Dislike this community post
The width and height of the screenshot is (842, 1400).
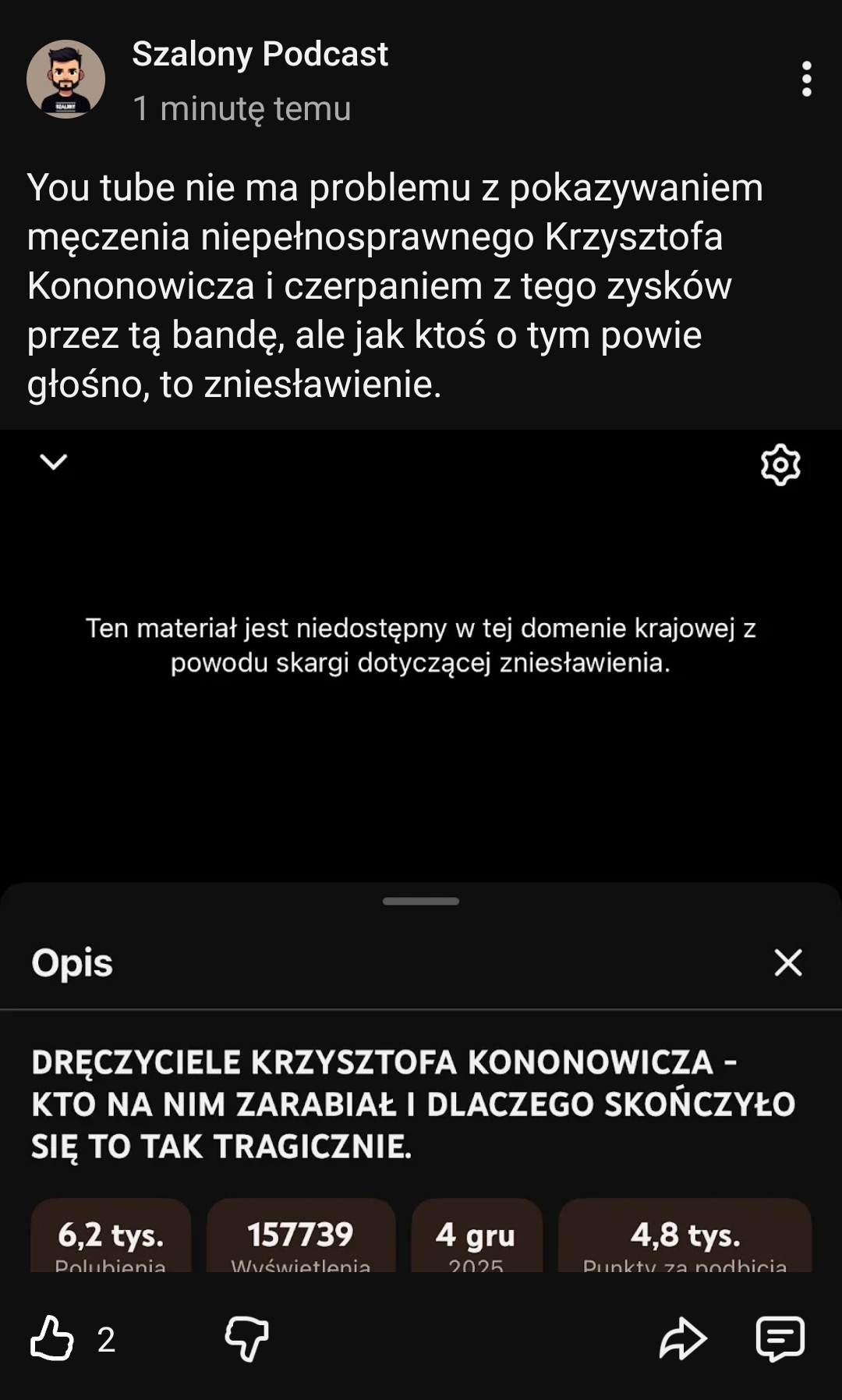246,1338
